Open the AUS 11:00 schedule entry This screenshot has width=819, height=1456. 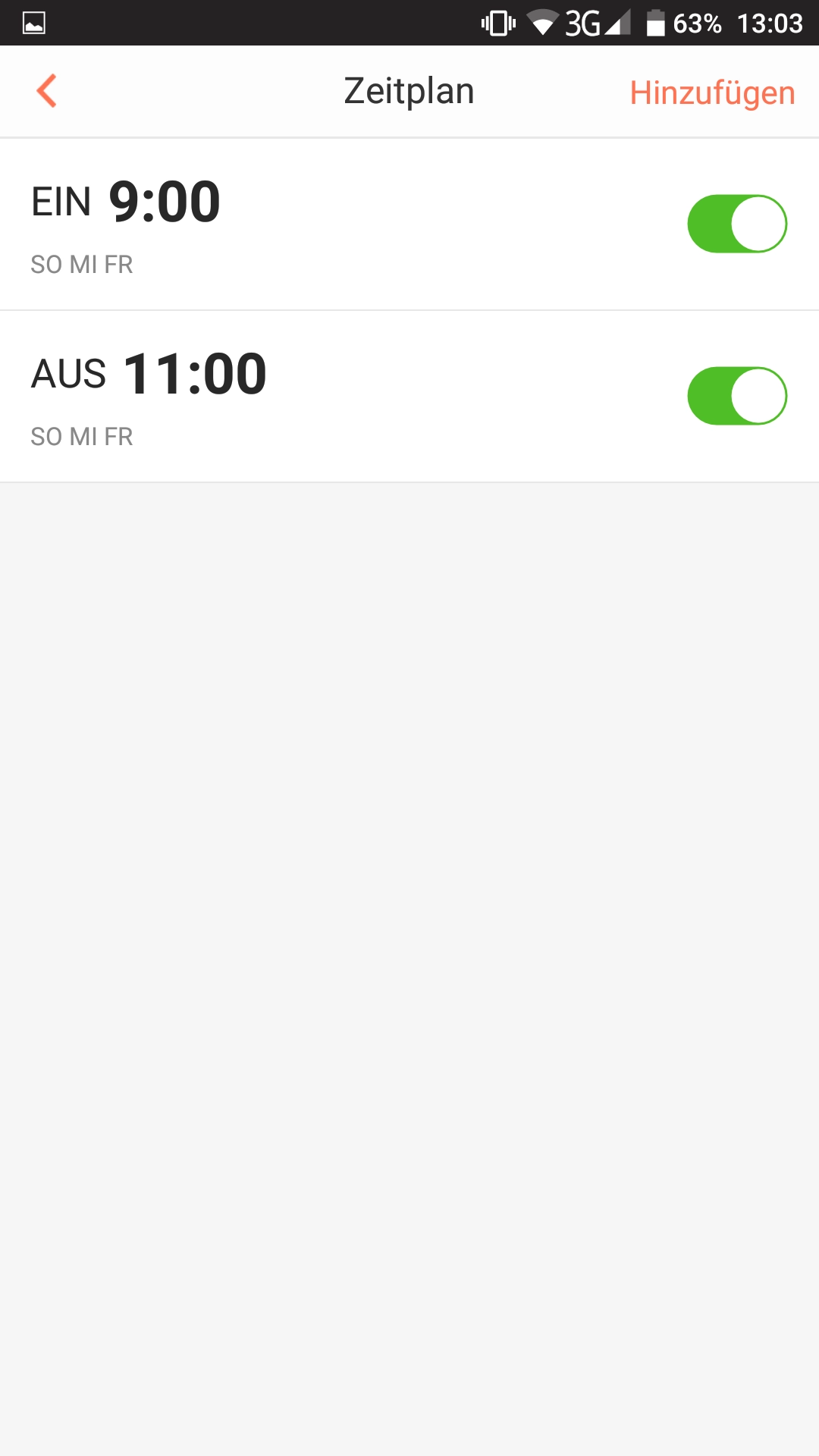[303, 396]
